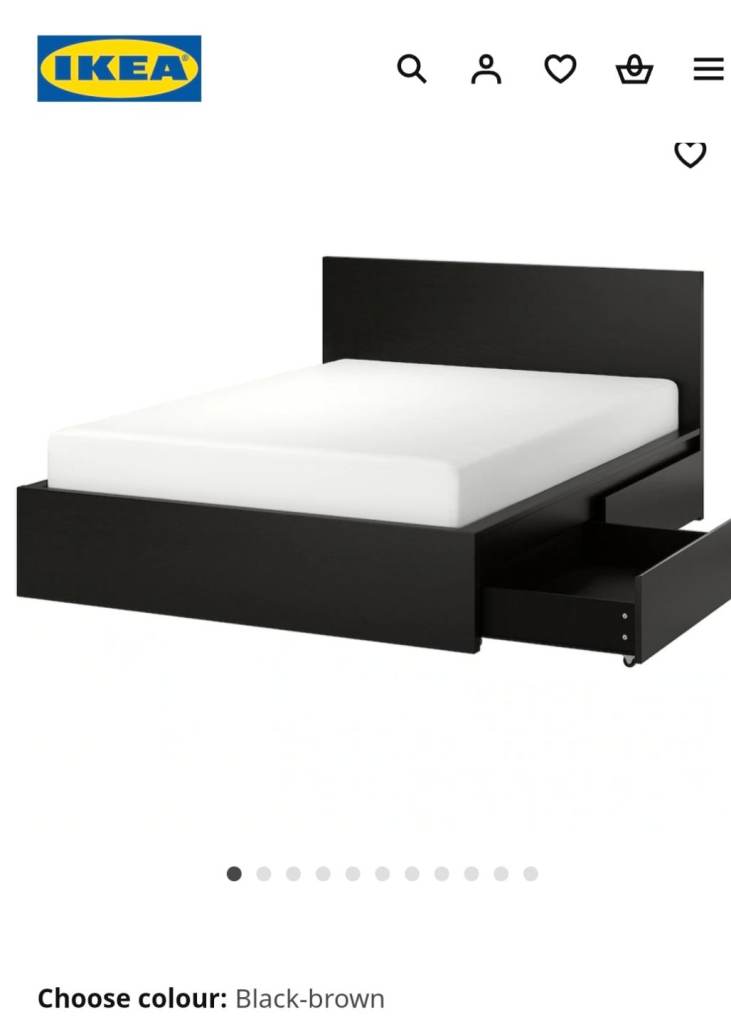The height and width of the screenshot is (1024, 731).
Task: Open the shopping basket
Action: click(x=634, y=69)
